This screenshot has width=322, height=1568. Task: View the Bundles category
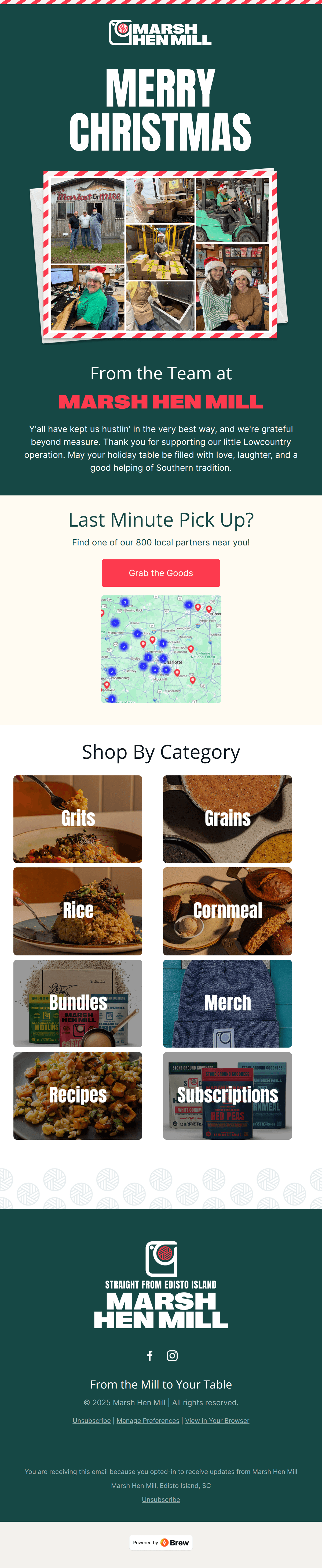(x=78, y=1004)
